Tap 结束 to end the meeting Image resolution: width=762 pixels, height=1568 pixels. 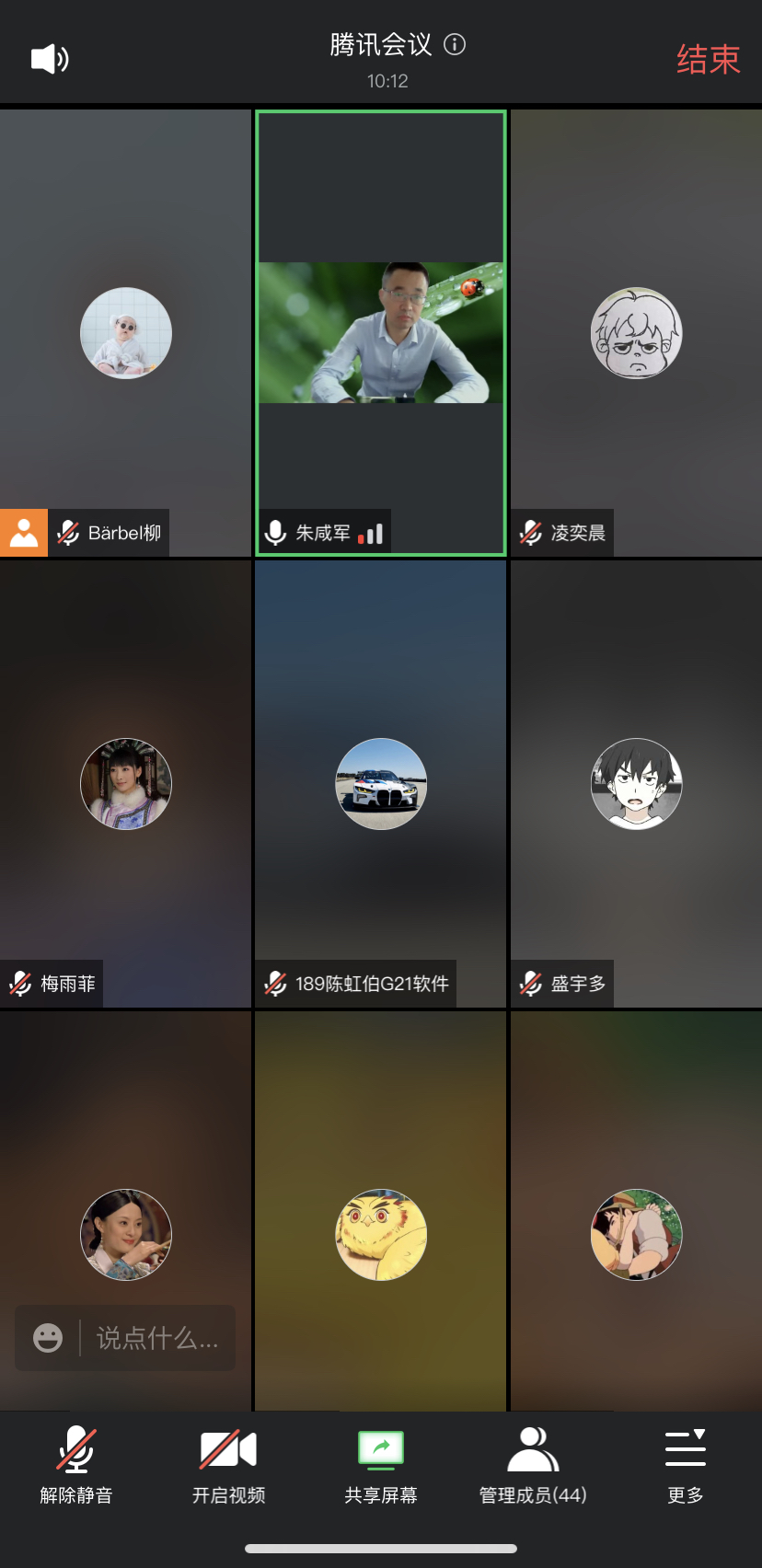coord(708,60)
